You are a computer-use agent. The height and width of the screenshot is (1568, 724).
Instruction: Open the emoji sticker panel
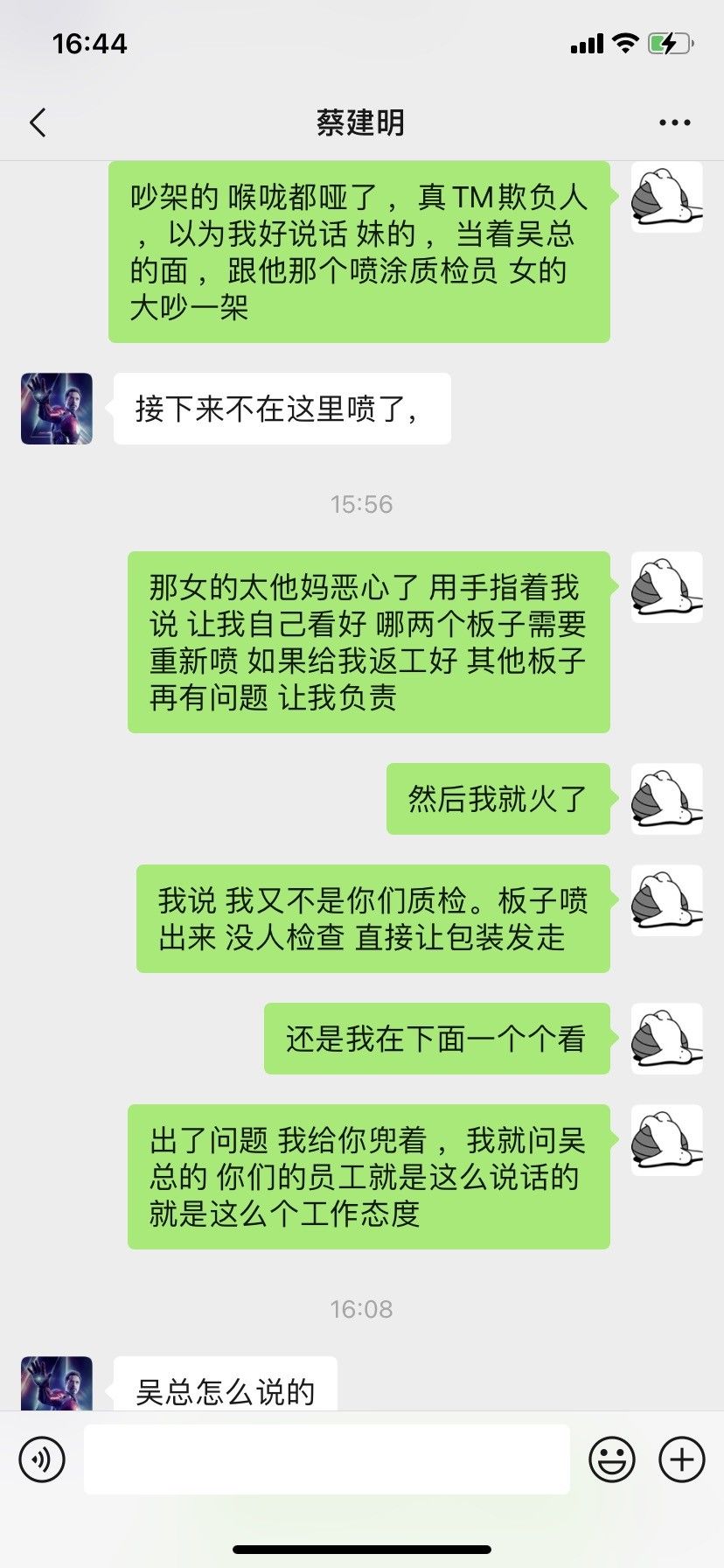click(x=612, y=1459)
